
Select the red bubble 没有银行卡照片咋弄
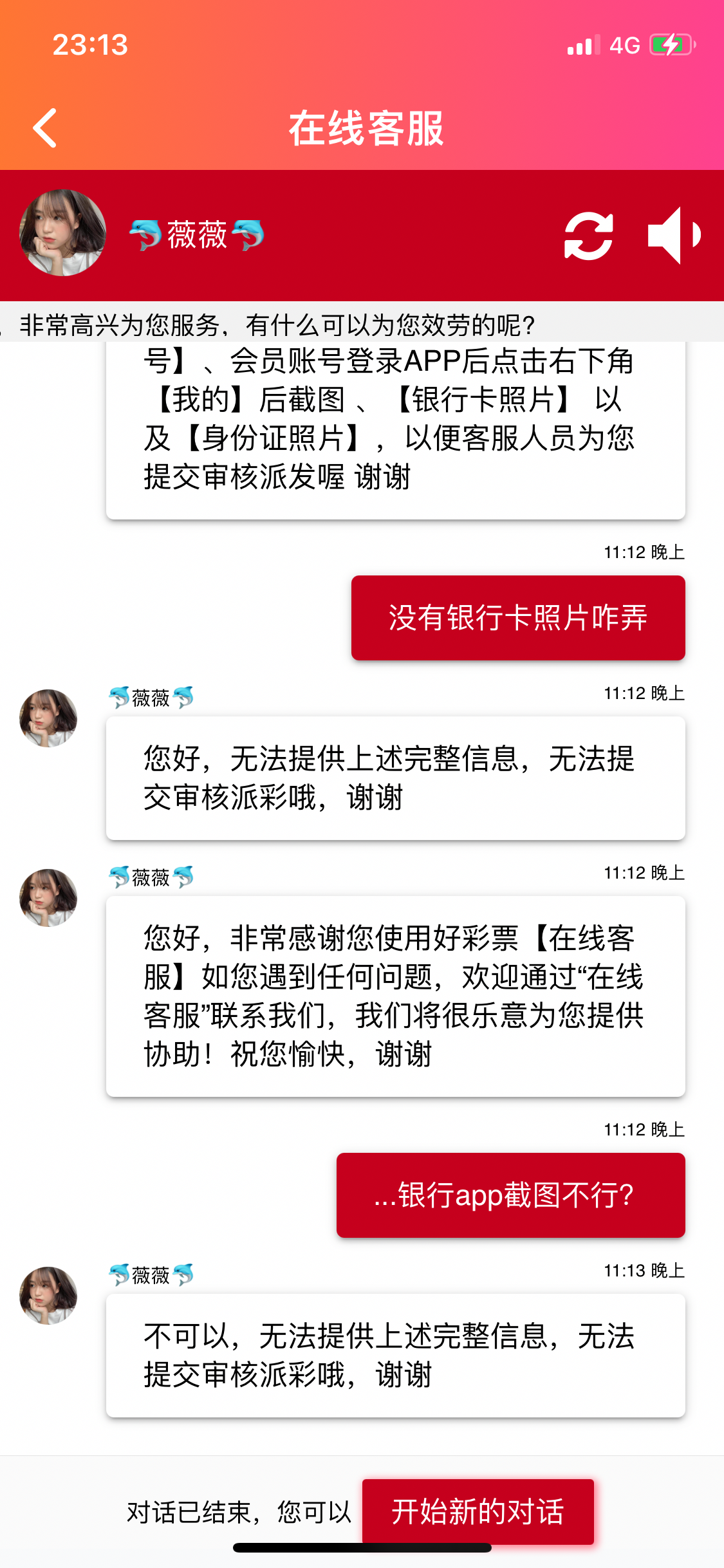519,617
